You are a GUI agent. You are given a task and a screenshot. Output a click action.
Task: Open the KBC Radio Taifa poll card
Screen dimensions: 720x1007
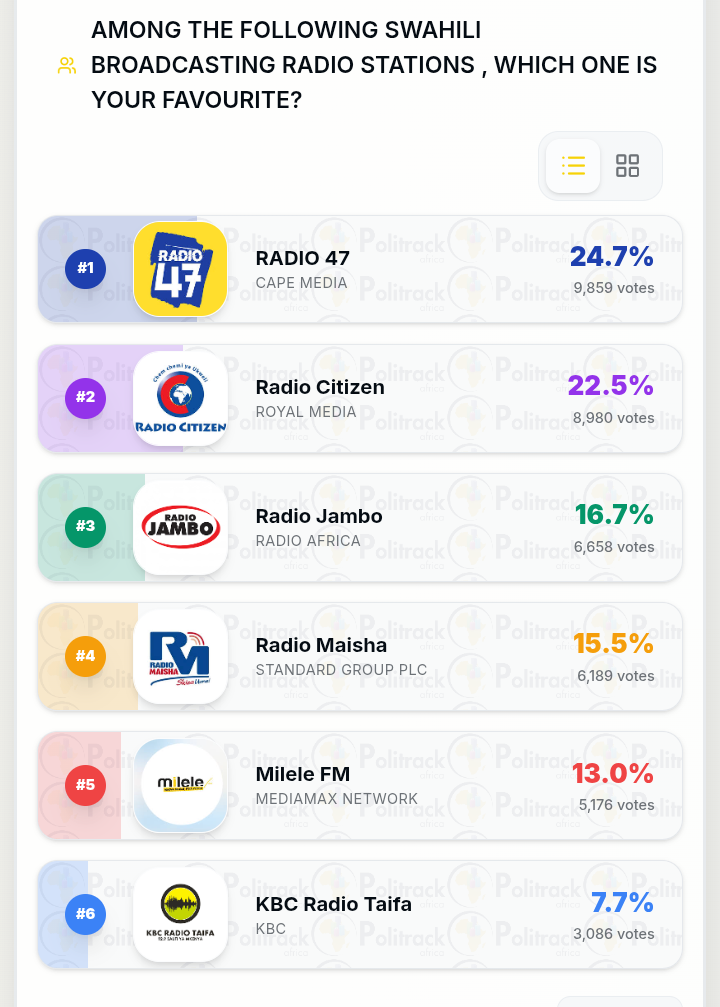click(x=360, y=914)
